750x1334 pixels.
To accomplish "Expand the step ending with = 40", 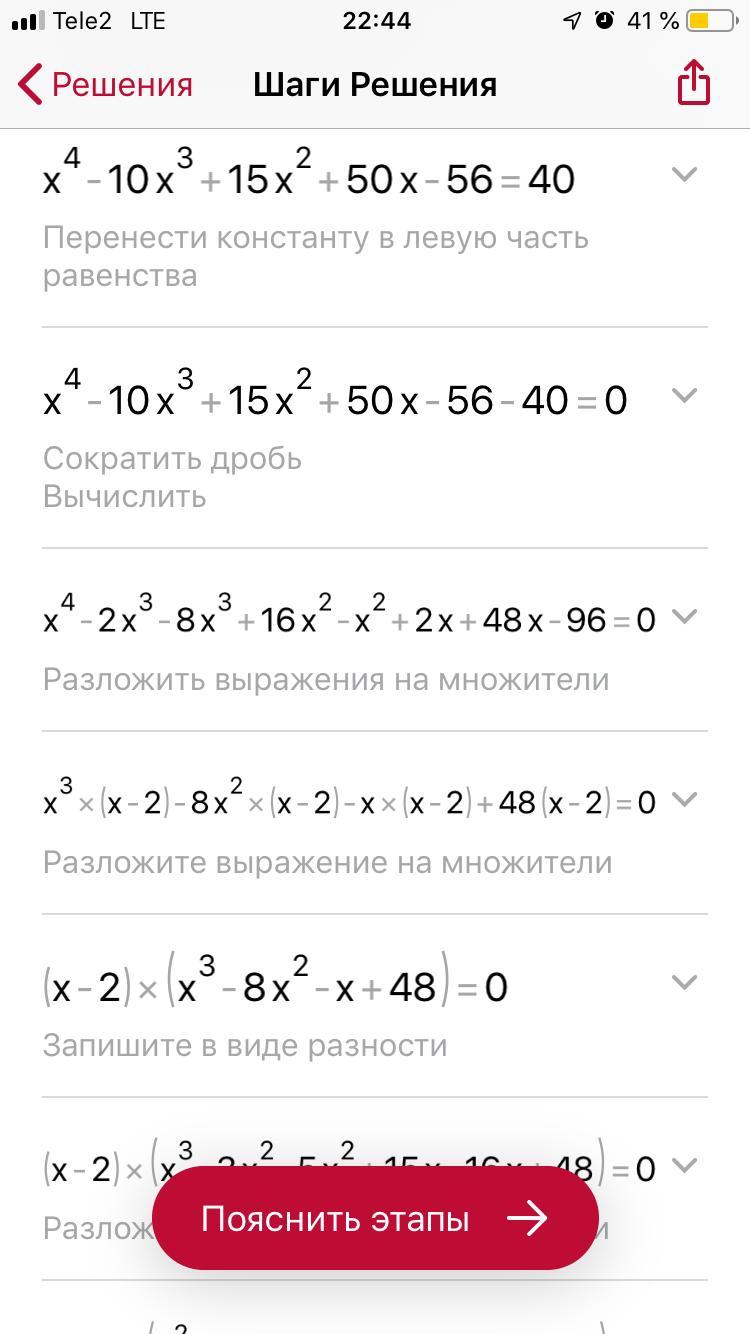I will pos(684,174).
